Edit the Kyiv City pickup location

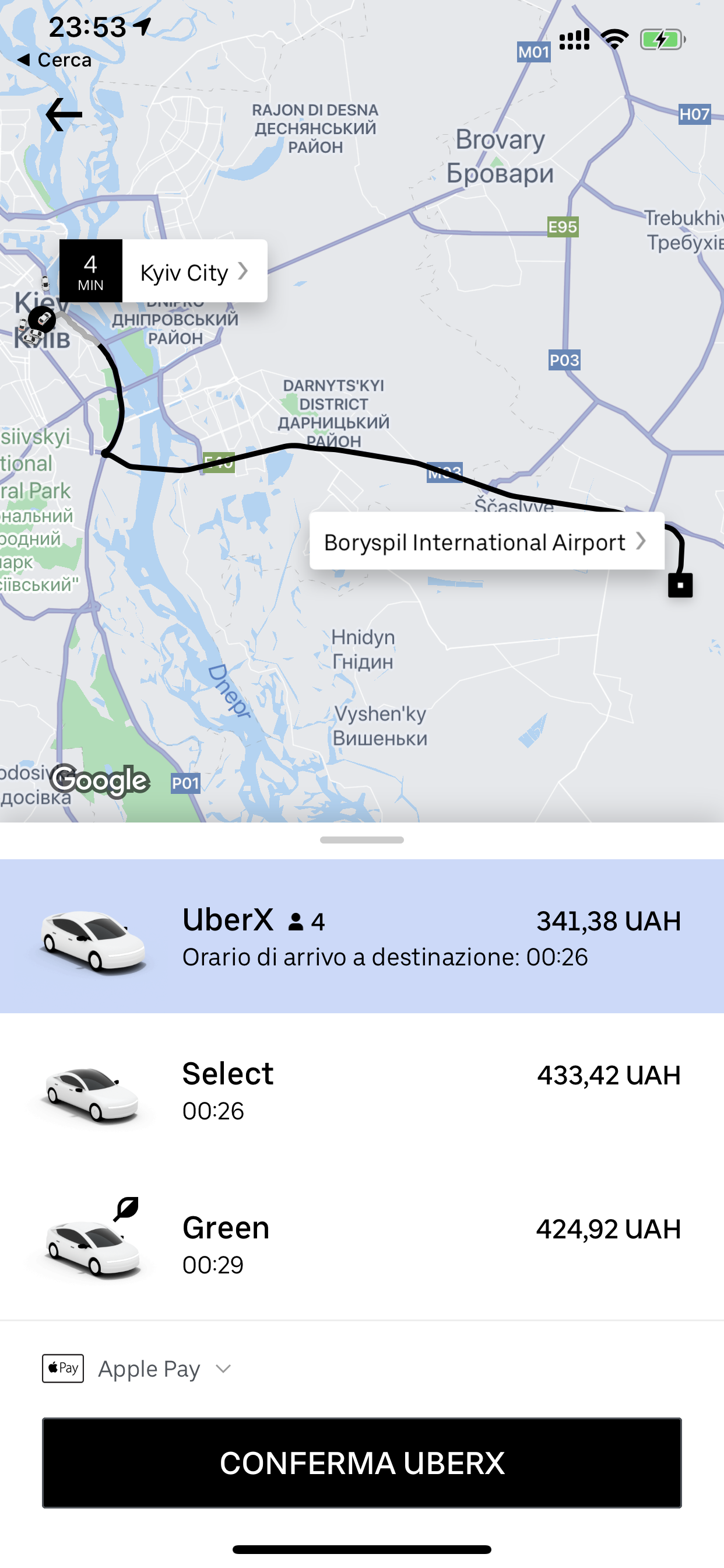(194, 272)
